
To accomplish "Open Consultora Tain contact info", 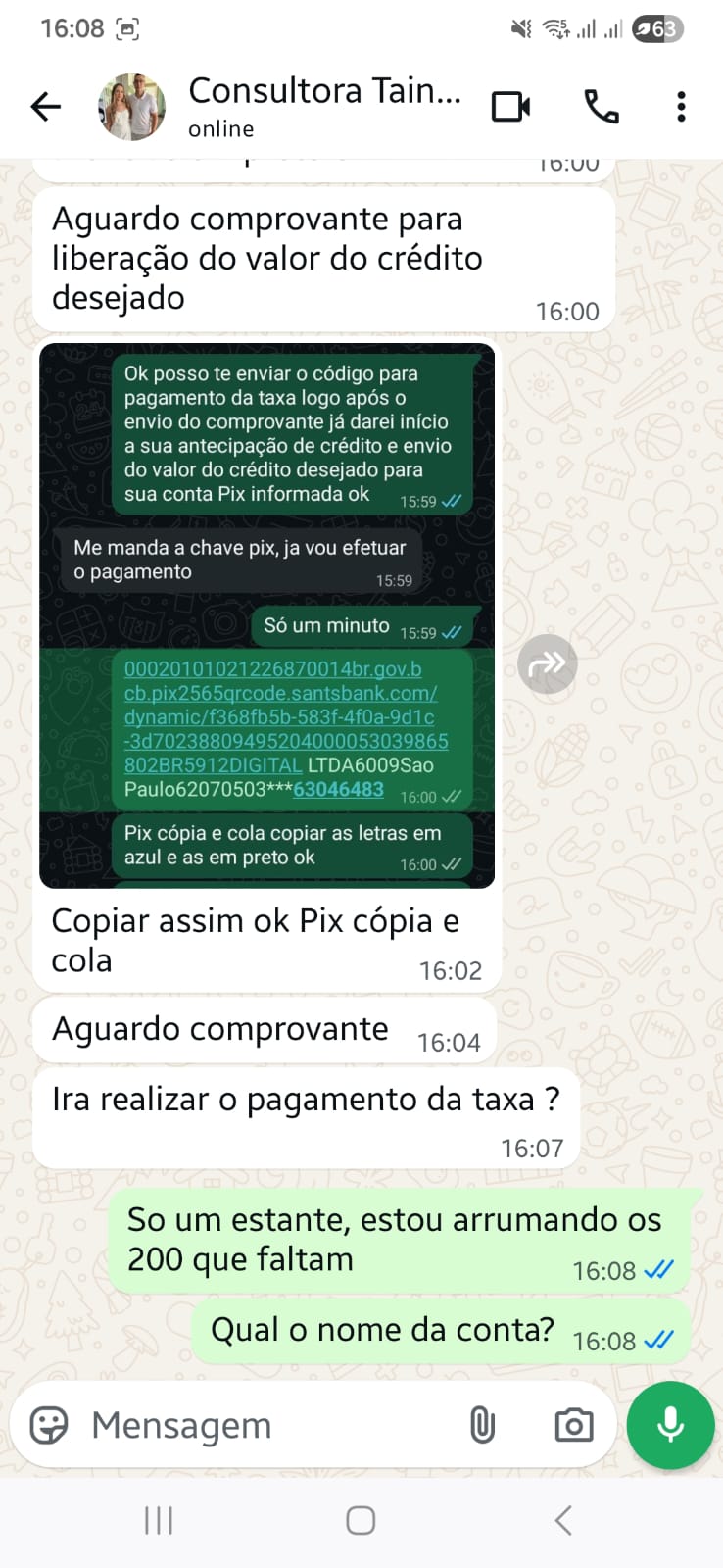I will 323,106.
